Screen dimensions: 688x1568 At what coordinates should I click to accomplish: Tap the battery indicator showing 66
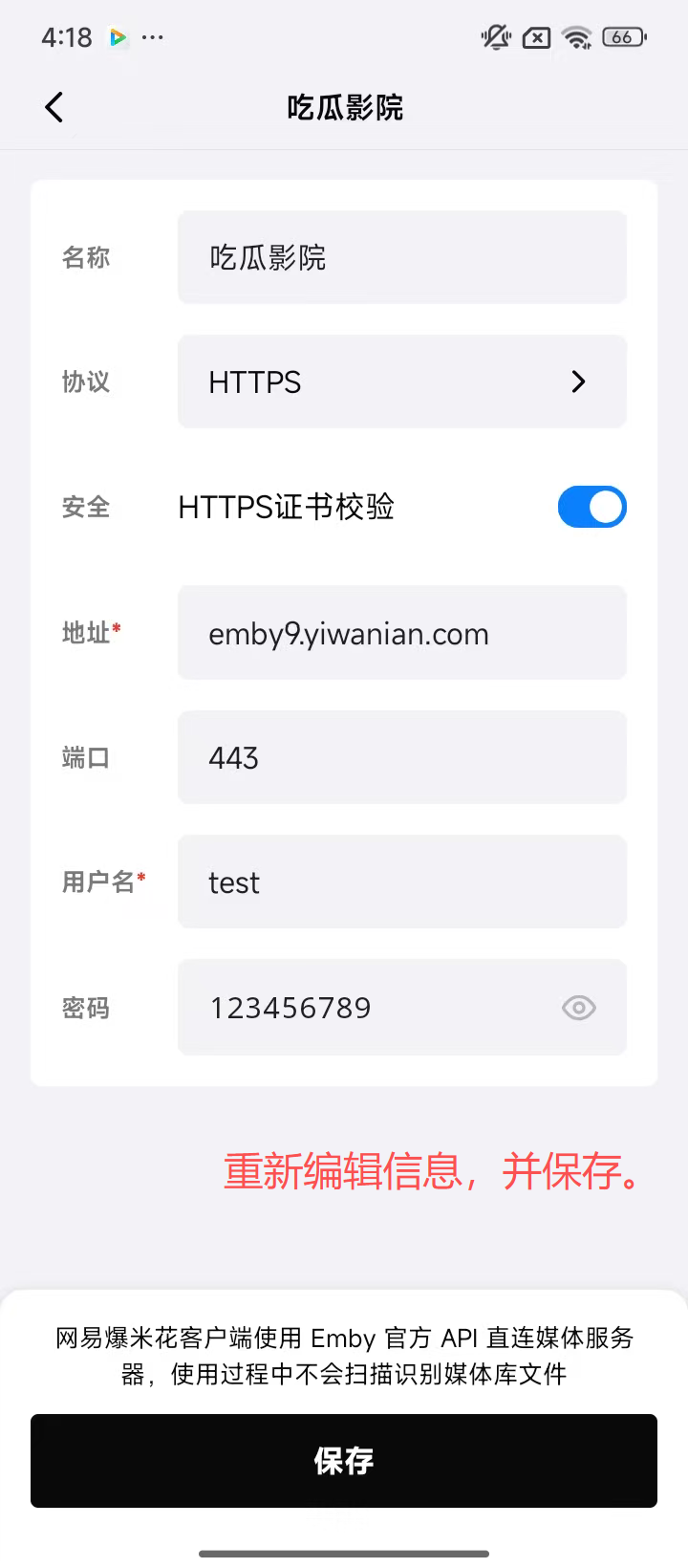pyautogui.click(x=623, y=36)
